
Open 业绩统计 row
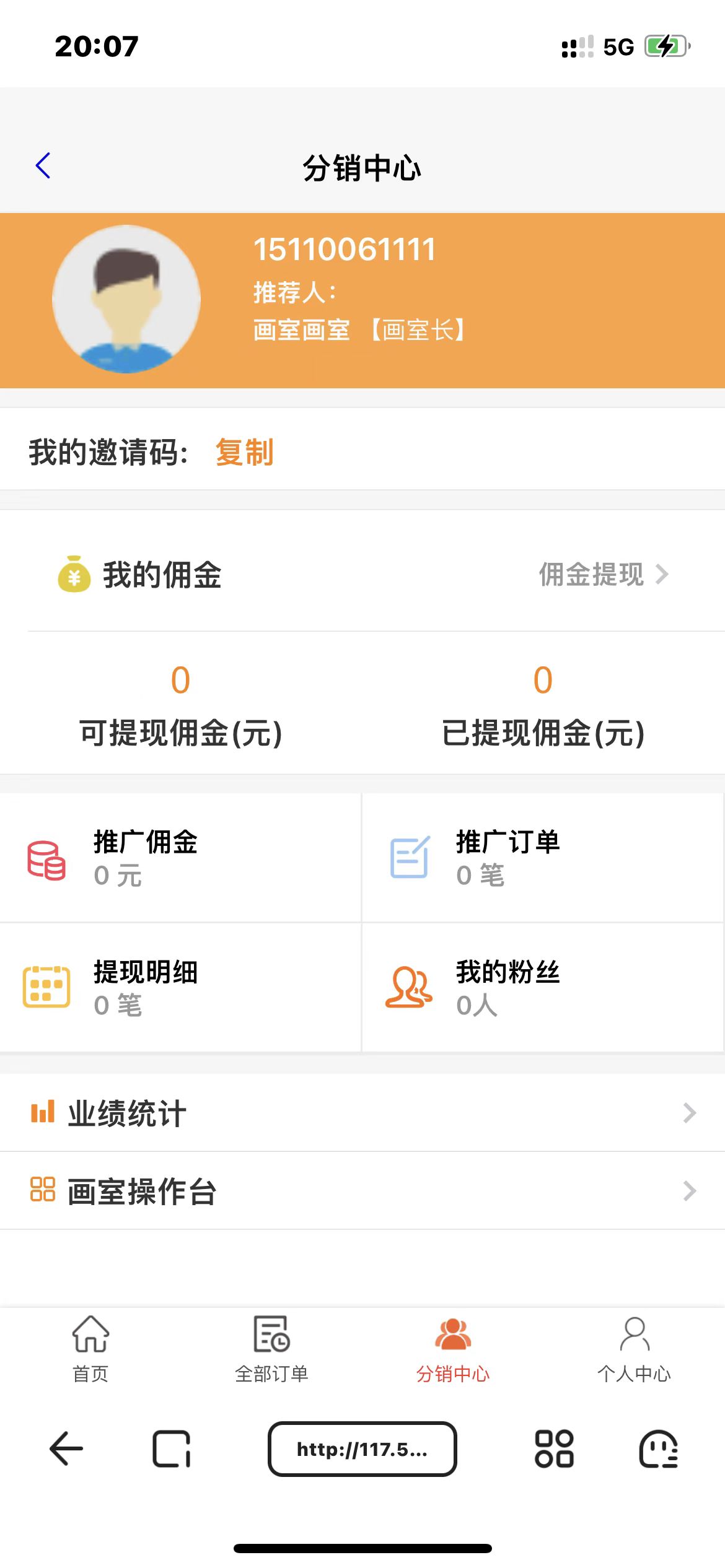click(x=362, y=1113)
